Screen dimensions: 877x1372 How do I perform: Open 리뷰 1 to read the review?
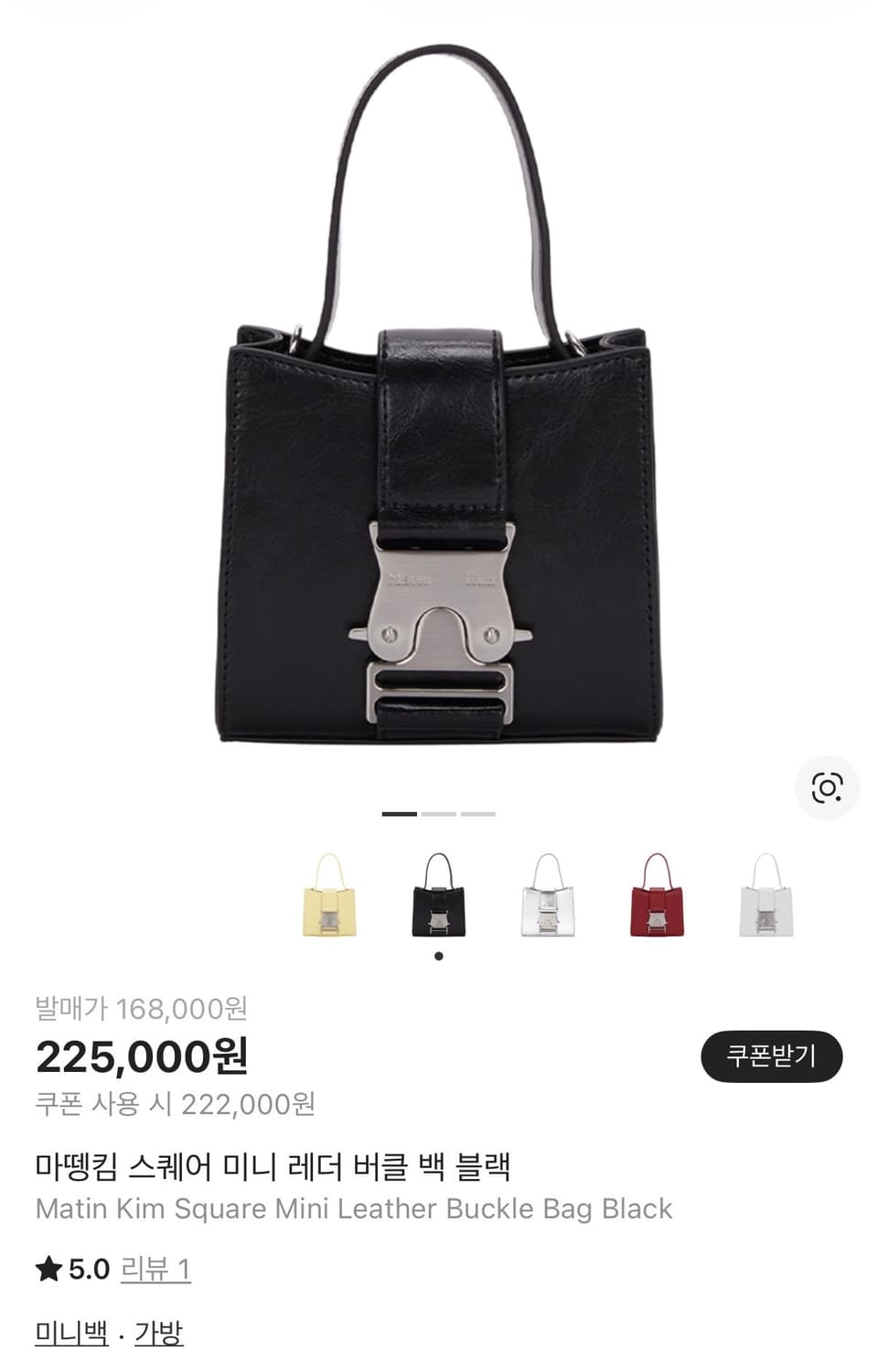click(x=155, y=1270)
